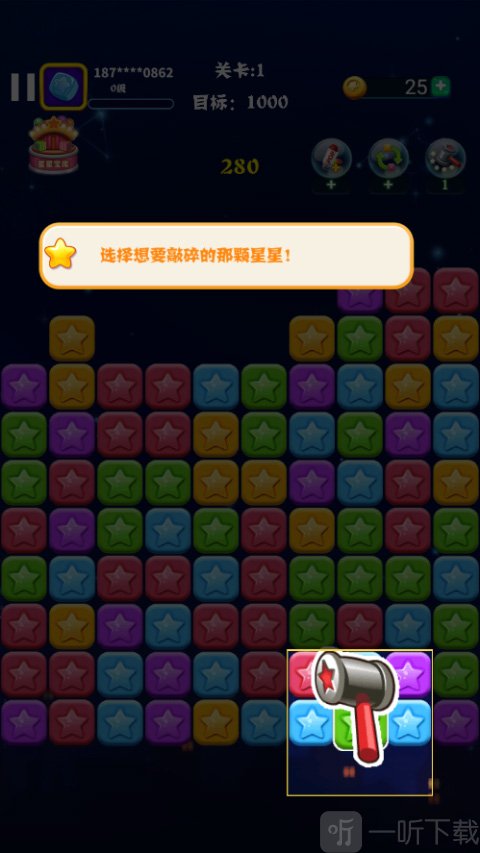Open the star treasure chest

[x=53, y=146]
